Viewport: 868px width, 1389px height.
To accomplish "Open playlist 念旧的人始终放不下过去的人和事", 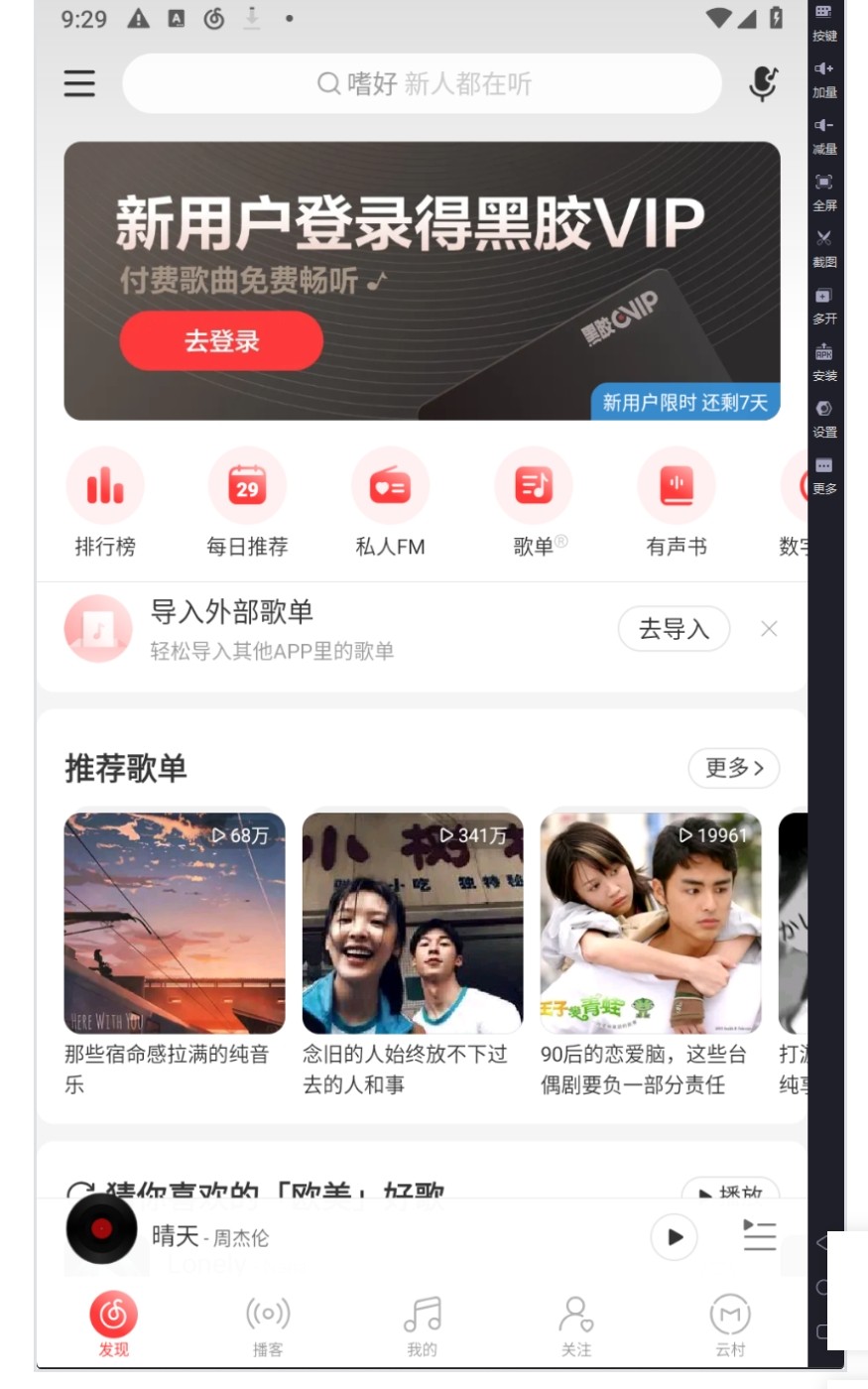I will (x=413, y=923).
